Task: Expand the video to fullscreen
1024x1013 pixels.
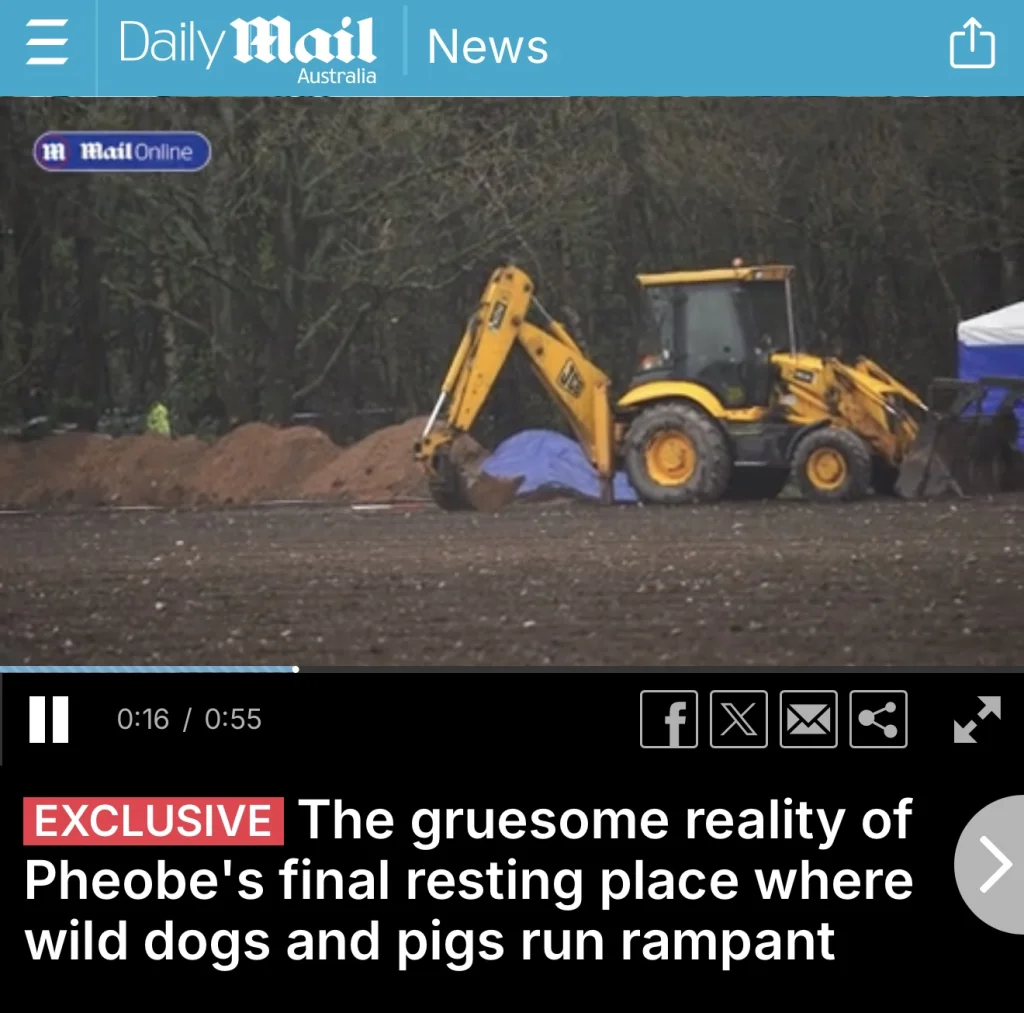Action: coord(977,719)
